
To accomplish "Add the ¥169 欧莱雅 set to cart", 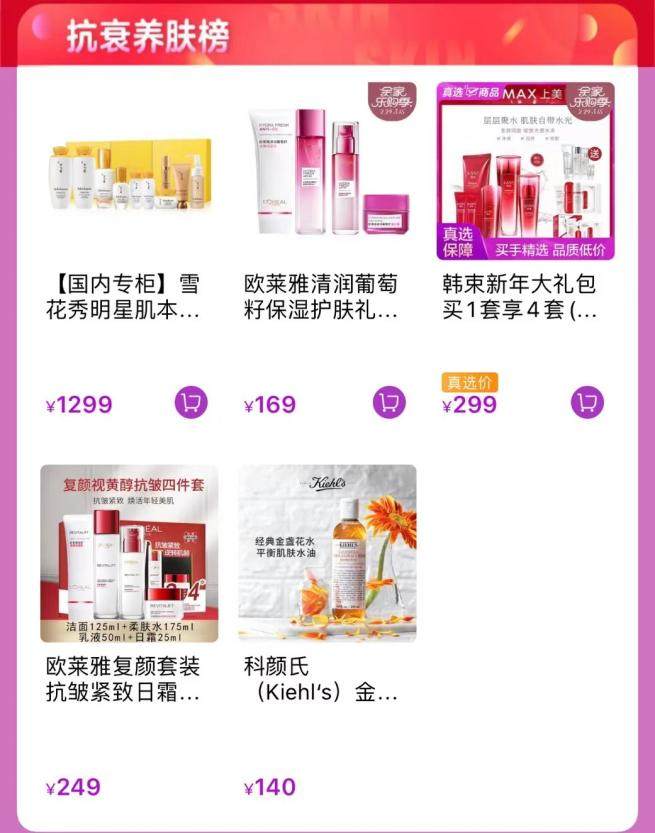I will (389, 402).
